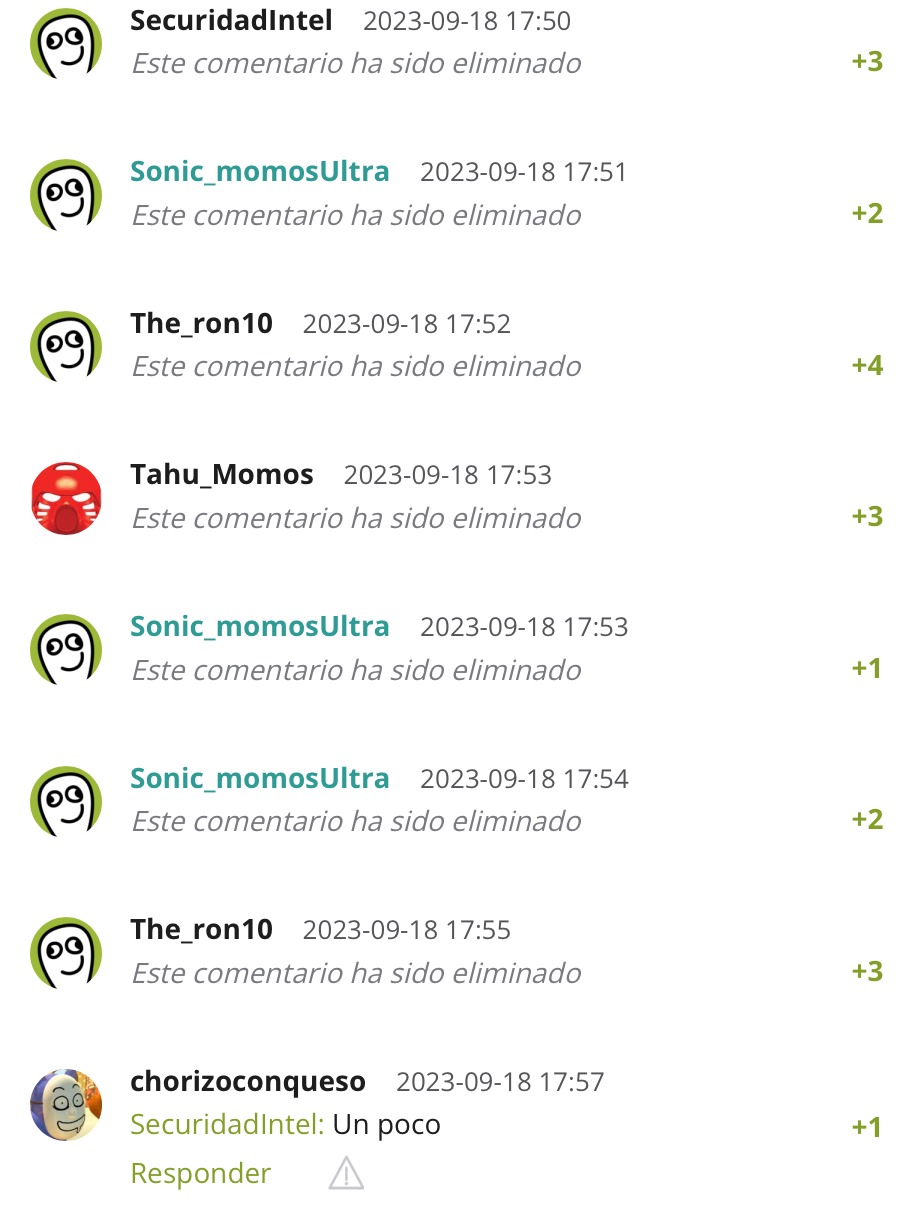Click the +1 next to chorizoconqueso's reply
The width and height of the screenshot is (904, 1207).
tap(868, 1124)
